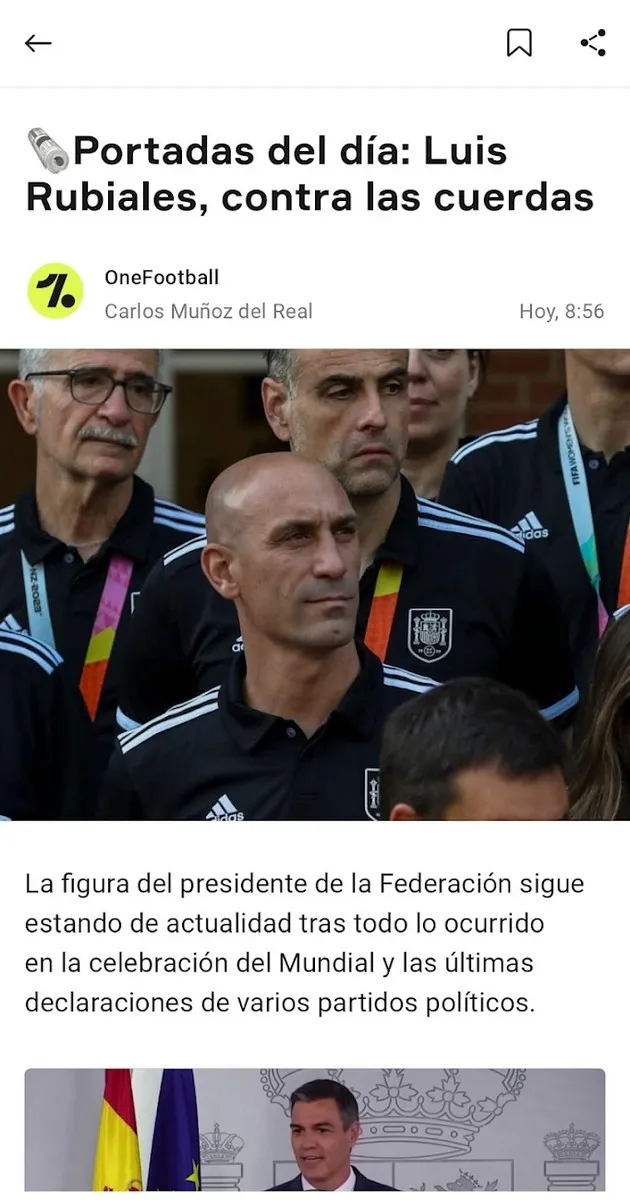Share this article
The width and height of the screenshot is (630, 1200).
[x=593, y=43]
